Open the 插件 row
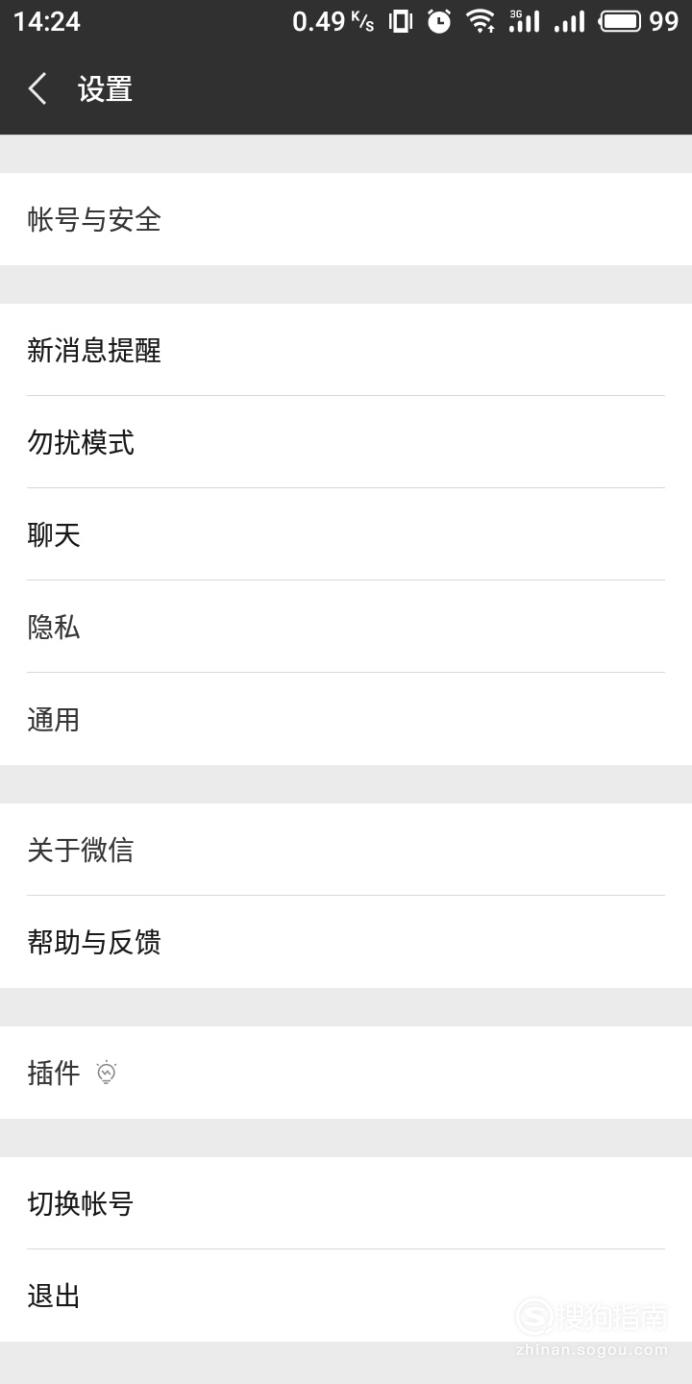The image size is (692, 1384). (346, 1073)
